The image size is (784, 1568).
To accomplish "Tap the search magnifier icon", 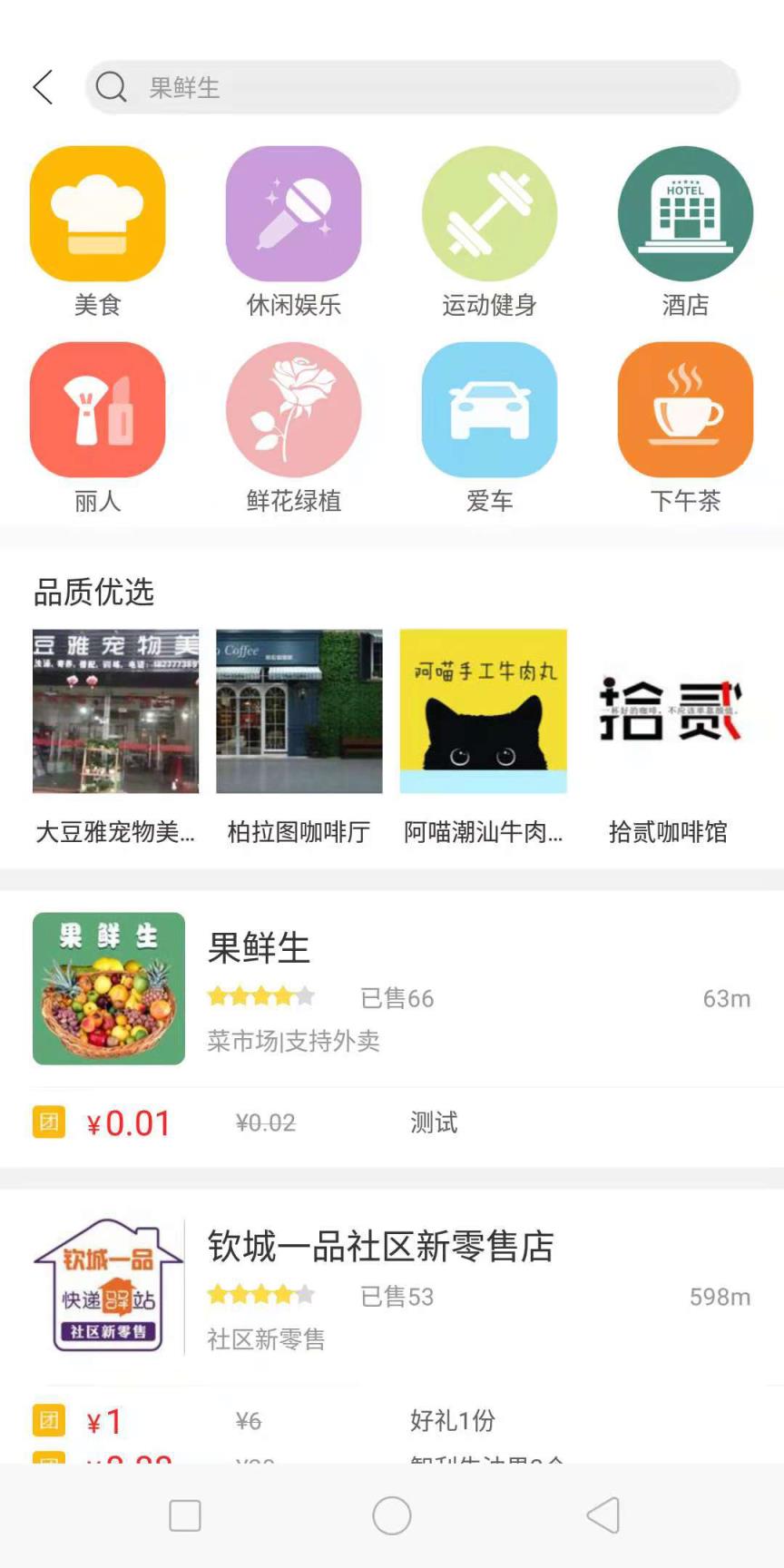I will pyautogui.click(x=110, y=87).
